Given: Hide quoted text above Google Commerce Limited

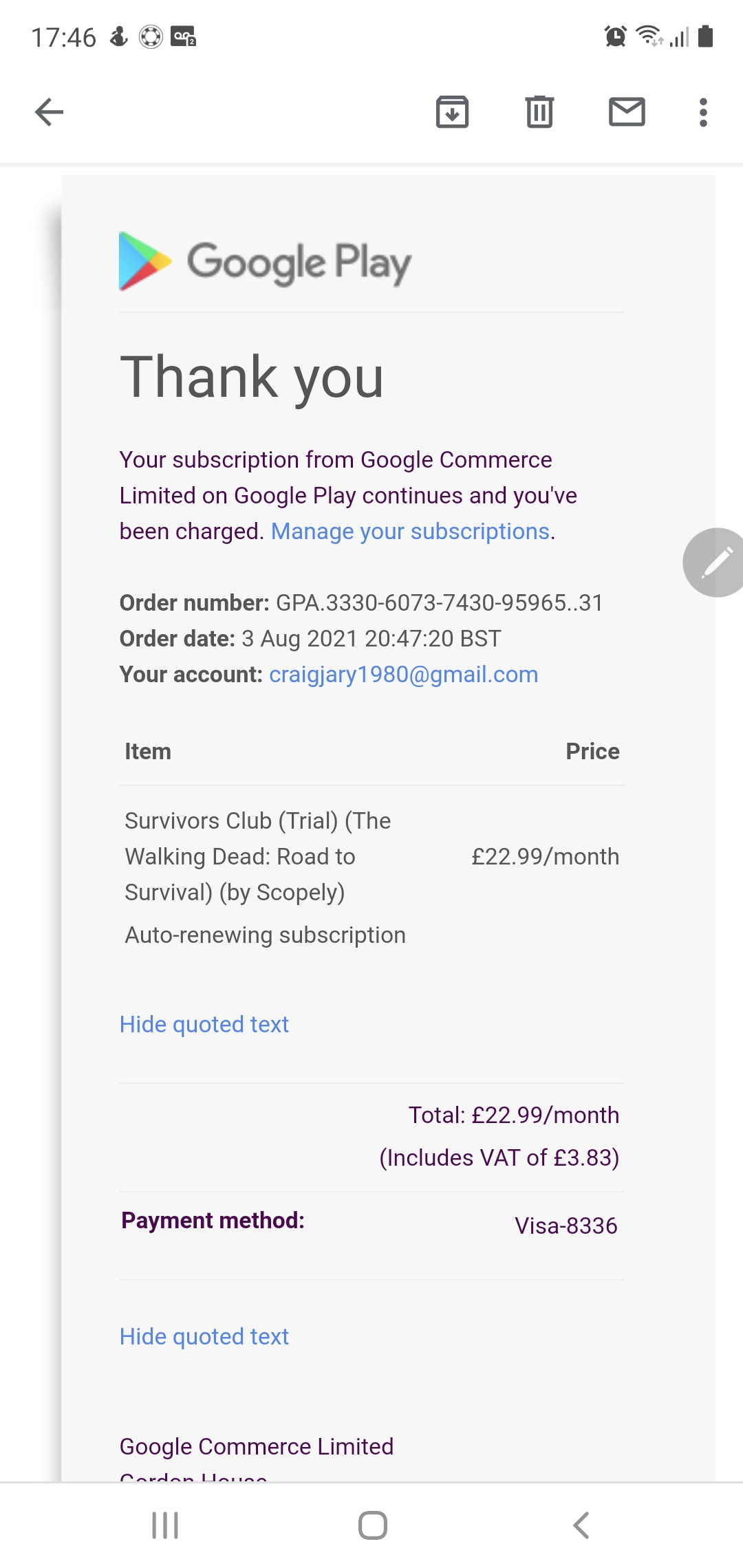Looking at the screenshot, I should pyautogui.click(x=204, y=1337).
